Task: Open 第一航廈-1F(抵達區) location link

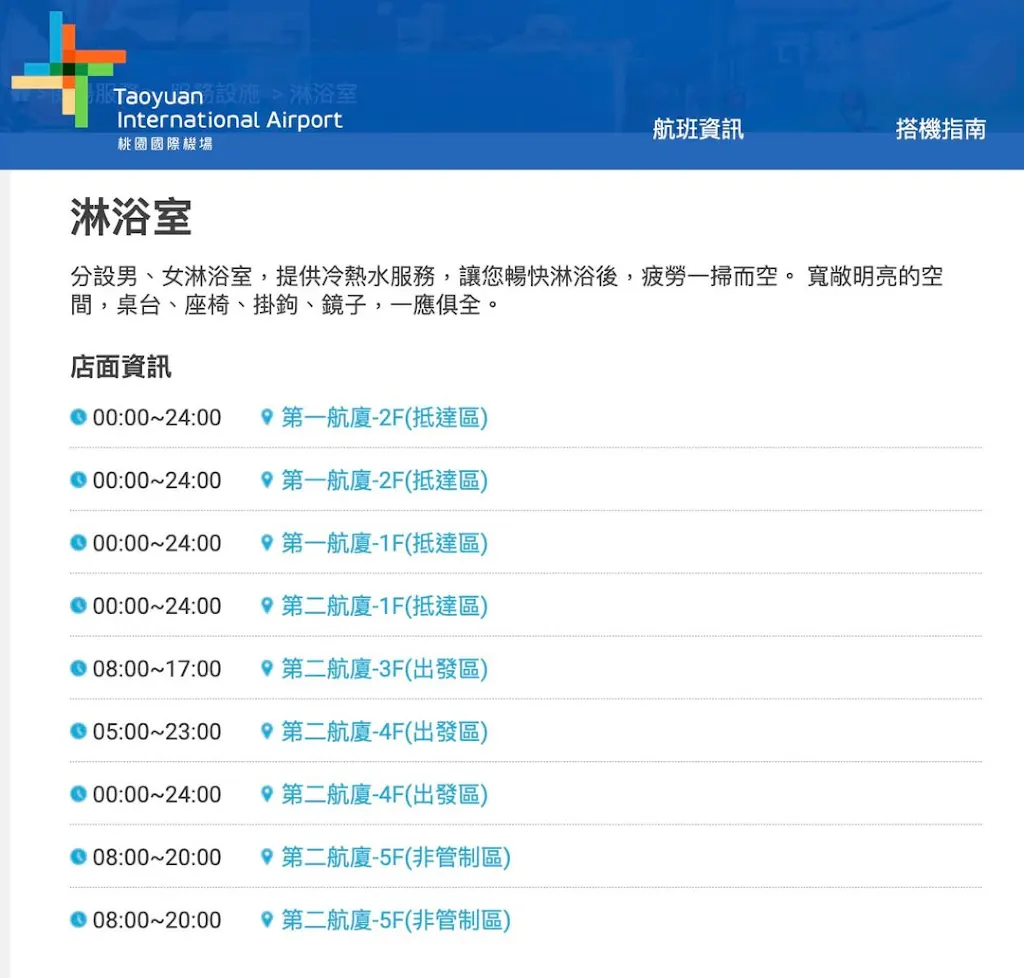Action: 384,543
